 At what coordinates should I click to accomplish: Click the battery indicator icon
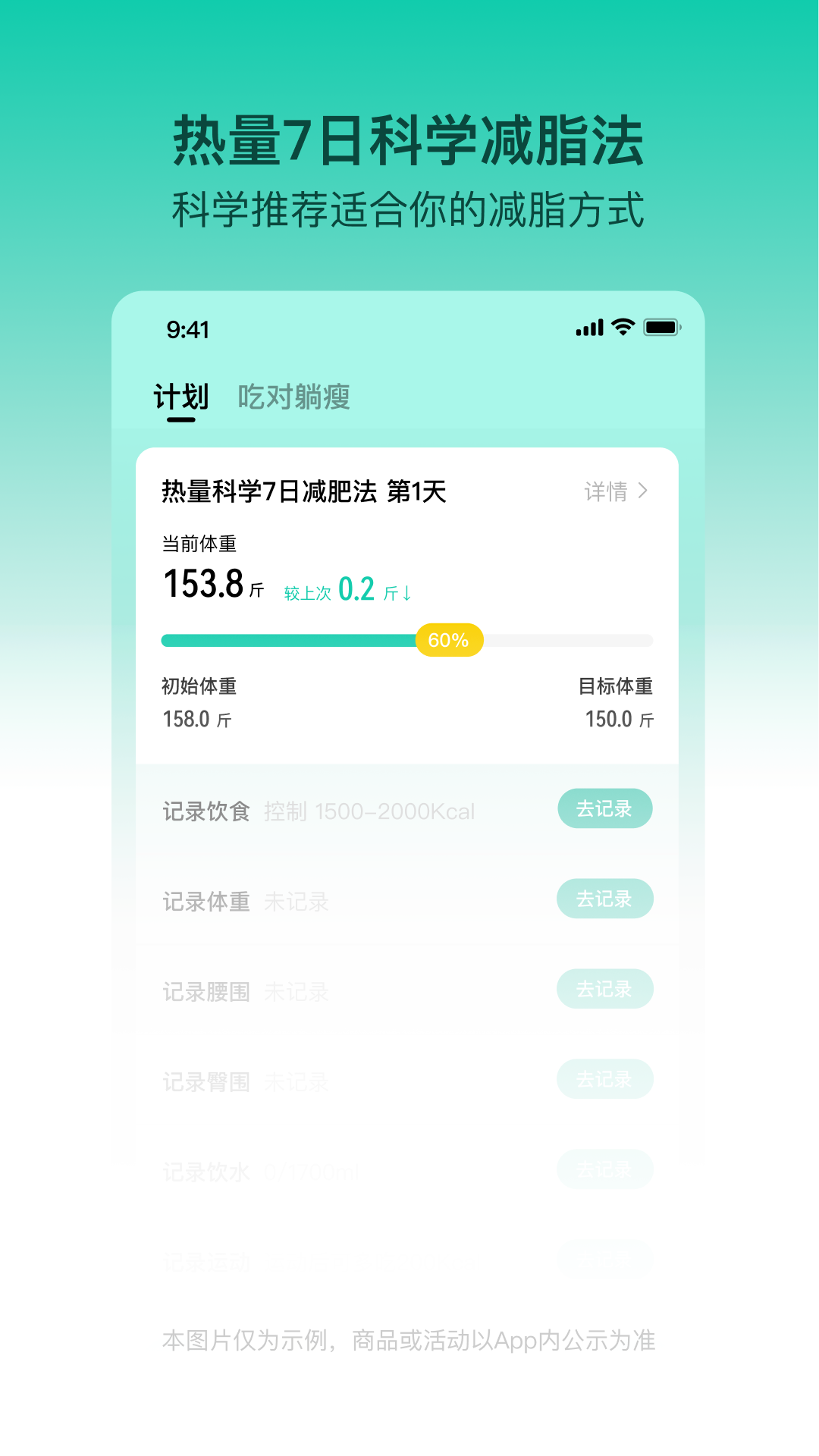661,328
